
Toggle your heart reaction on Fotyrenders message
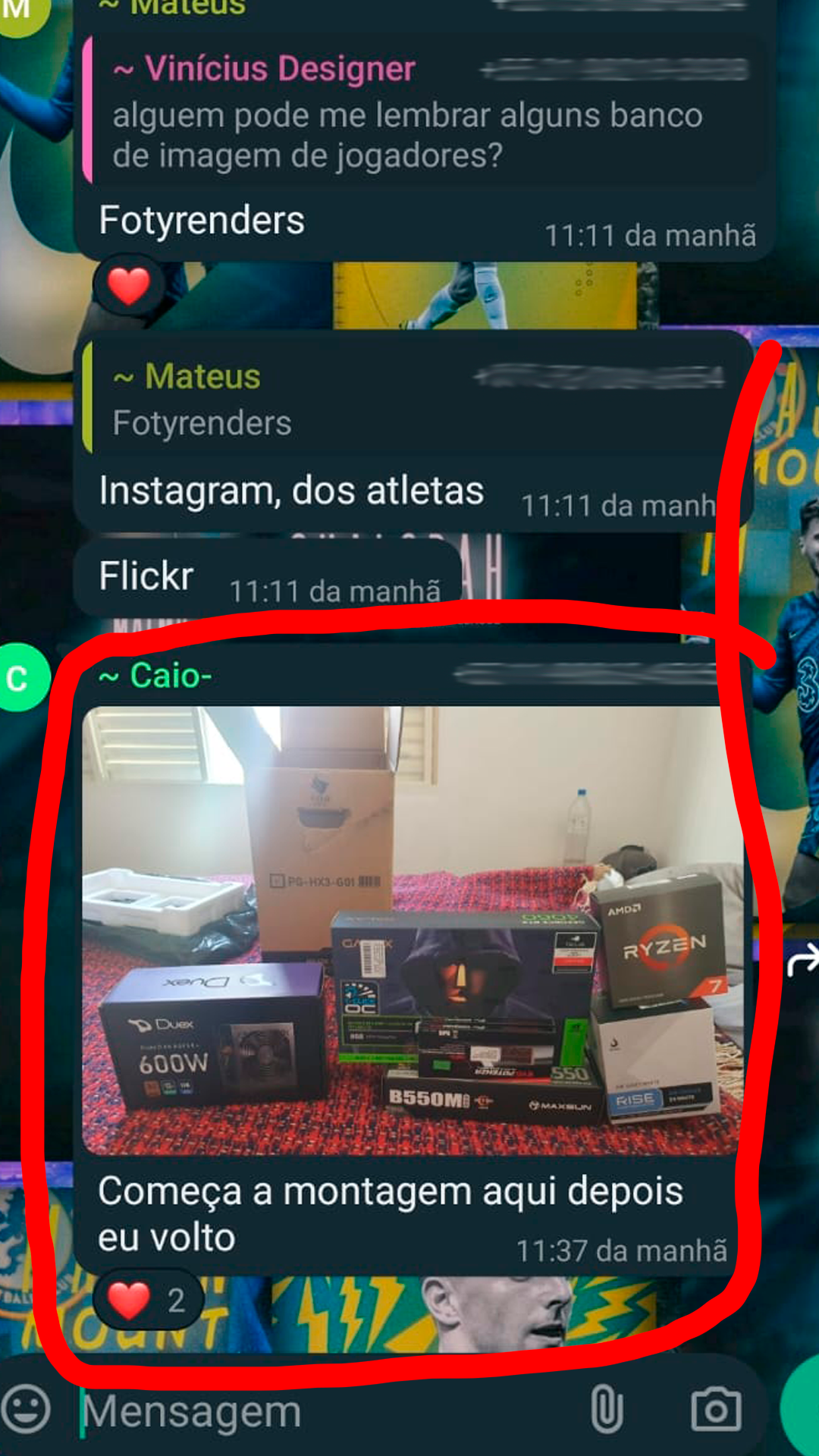click(127, 287)
